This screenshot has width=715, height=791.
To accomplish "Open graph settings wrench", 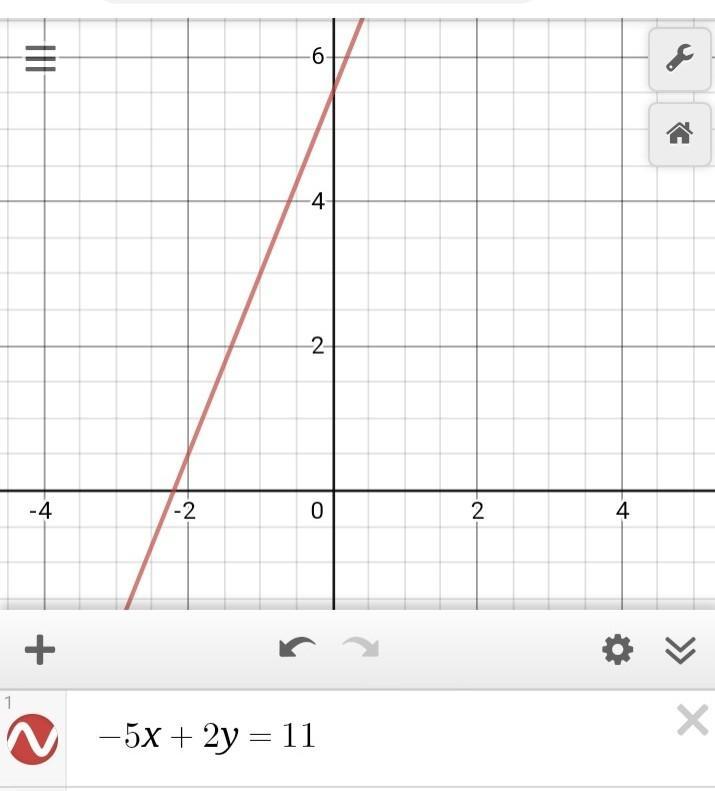I will tap(680, 59).
